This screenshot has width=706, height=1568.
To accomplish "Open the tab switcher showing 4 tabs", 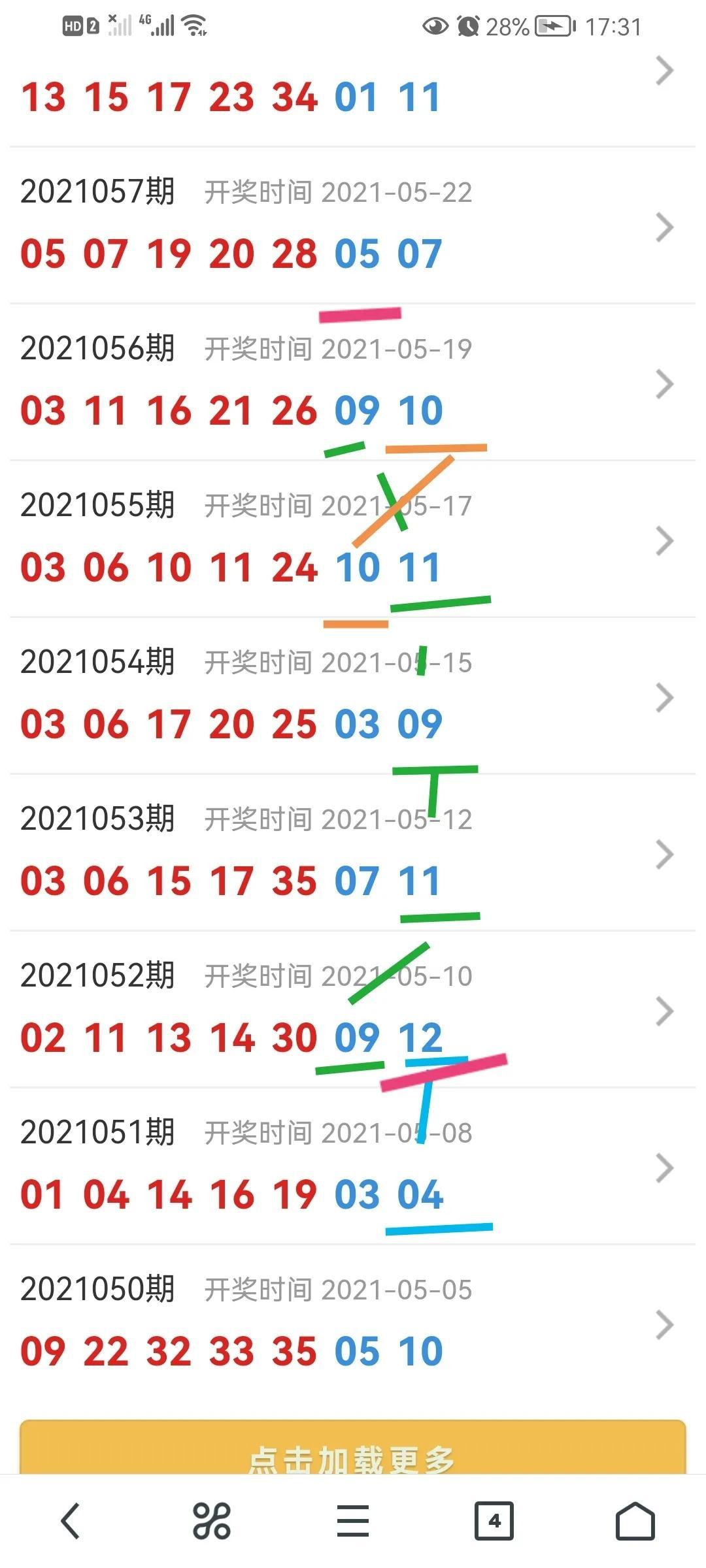I will click(494, 1521).
